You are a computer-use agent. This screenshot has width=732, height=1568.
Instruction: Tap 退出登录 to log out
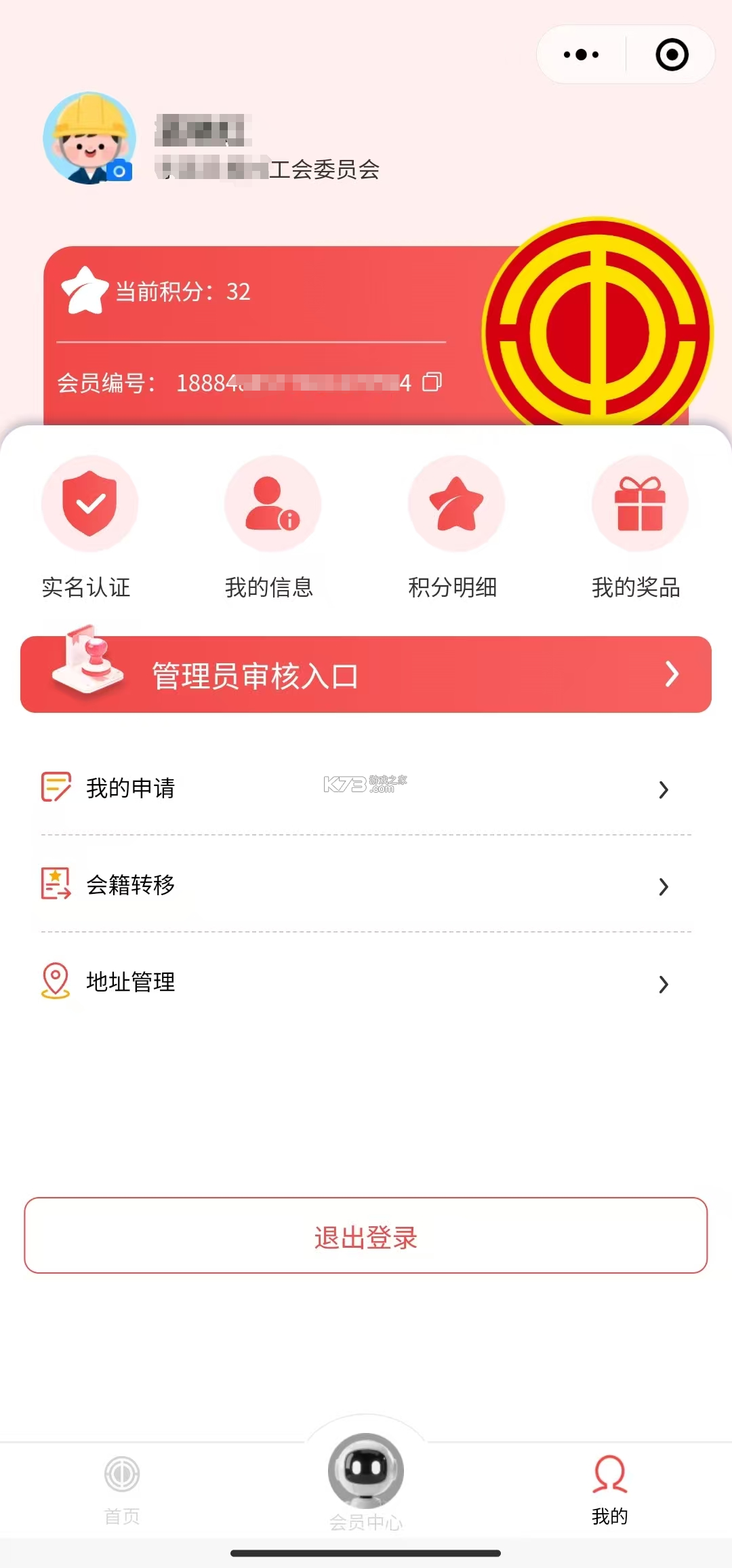point(366,1236)
